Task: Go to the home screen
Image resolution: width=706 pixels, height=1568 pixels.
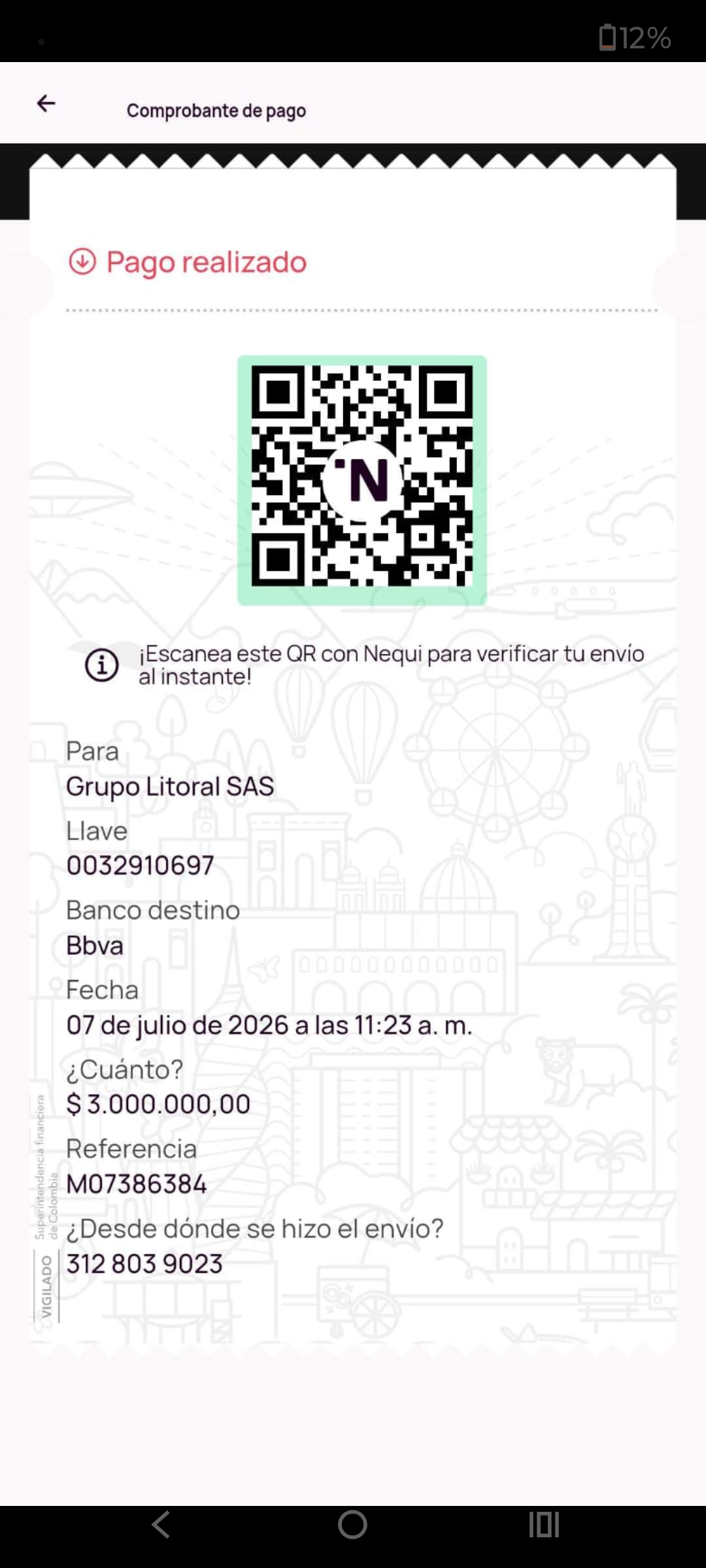Action: pyautogui.click(x=352, y=1525)
